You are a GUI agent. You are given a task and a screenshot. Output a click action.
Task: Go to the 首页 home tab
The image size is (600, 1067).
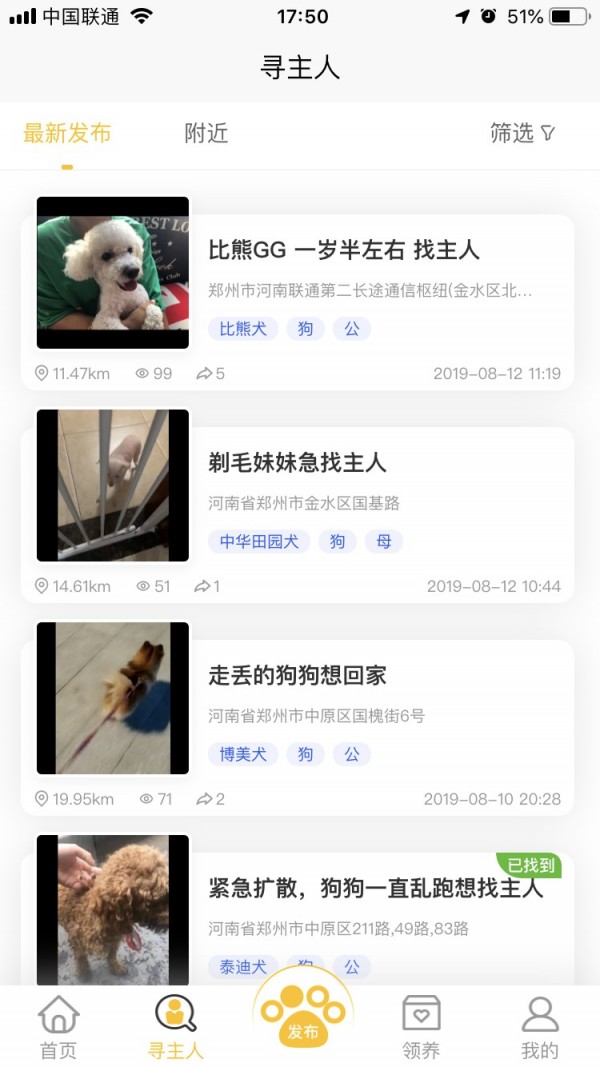click(58, 1028)
